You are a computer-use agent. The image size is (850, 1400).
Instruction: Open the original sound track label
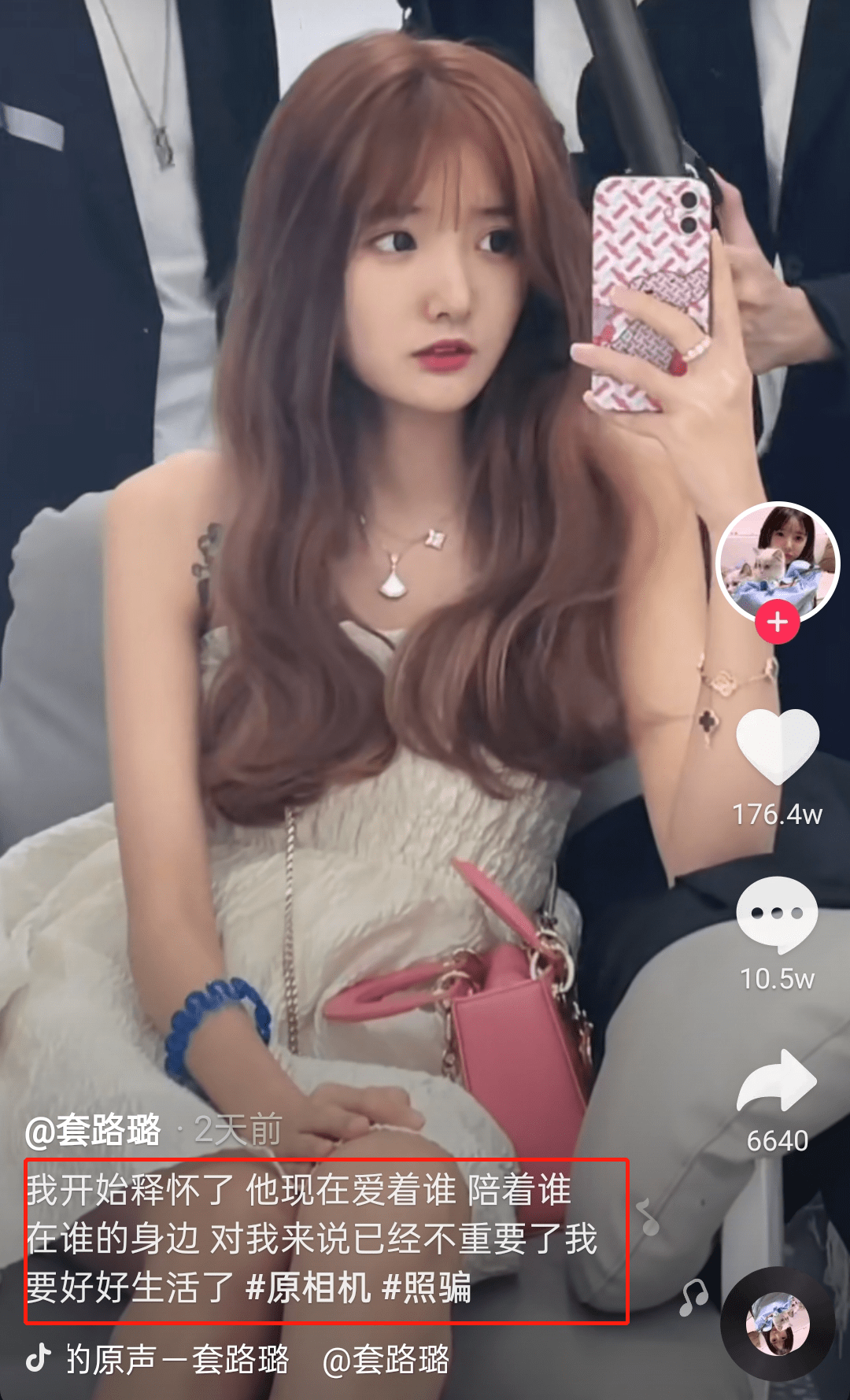click(x=177, y=1359)
